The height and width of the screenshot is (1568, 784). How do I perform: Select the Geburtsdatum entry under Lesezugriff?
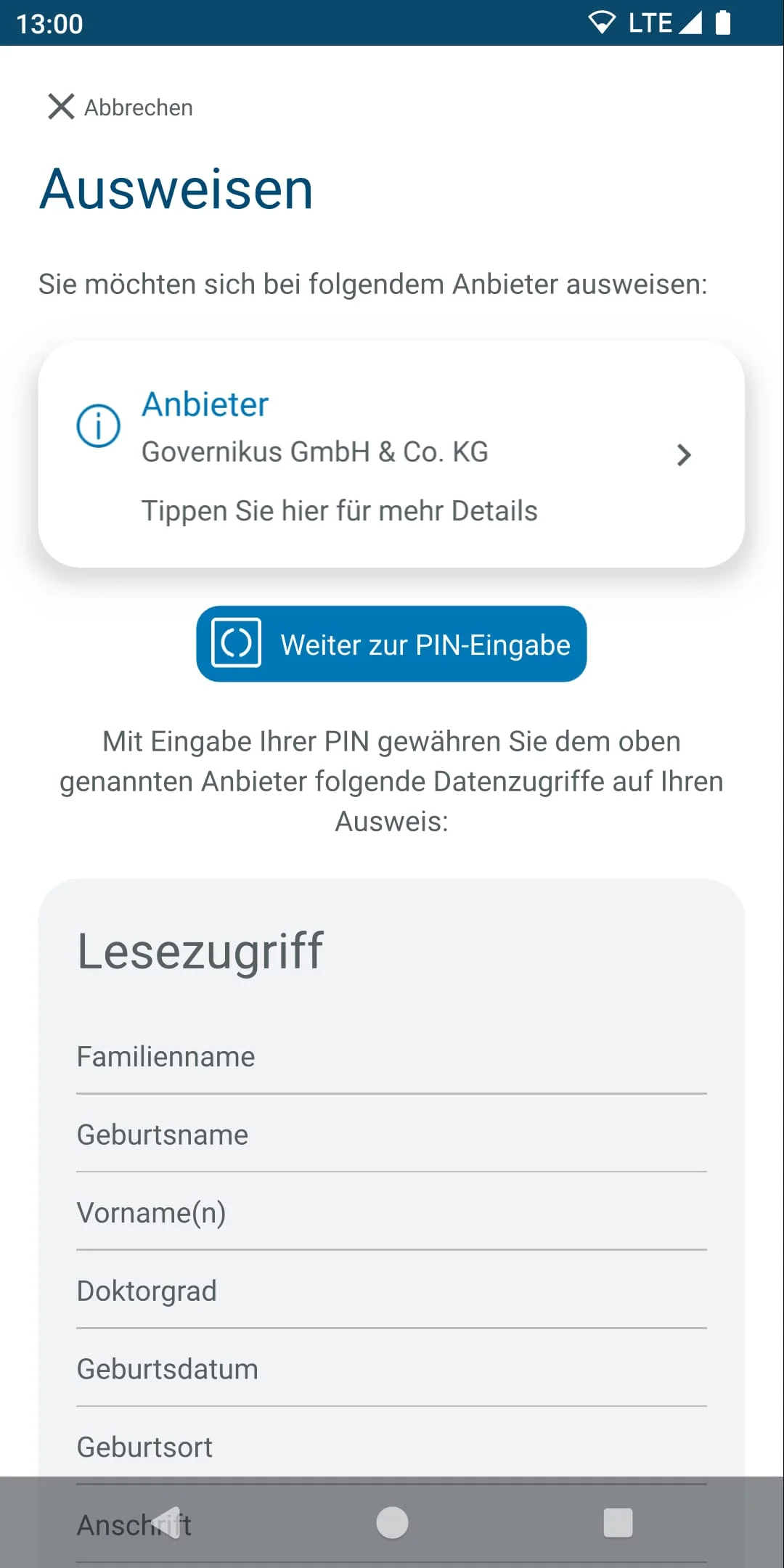pos(167,1368)
